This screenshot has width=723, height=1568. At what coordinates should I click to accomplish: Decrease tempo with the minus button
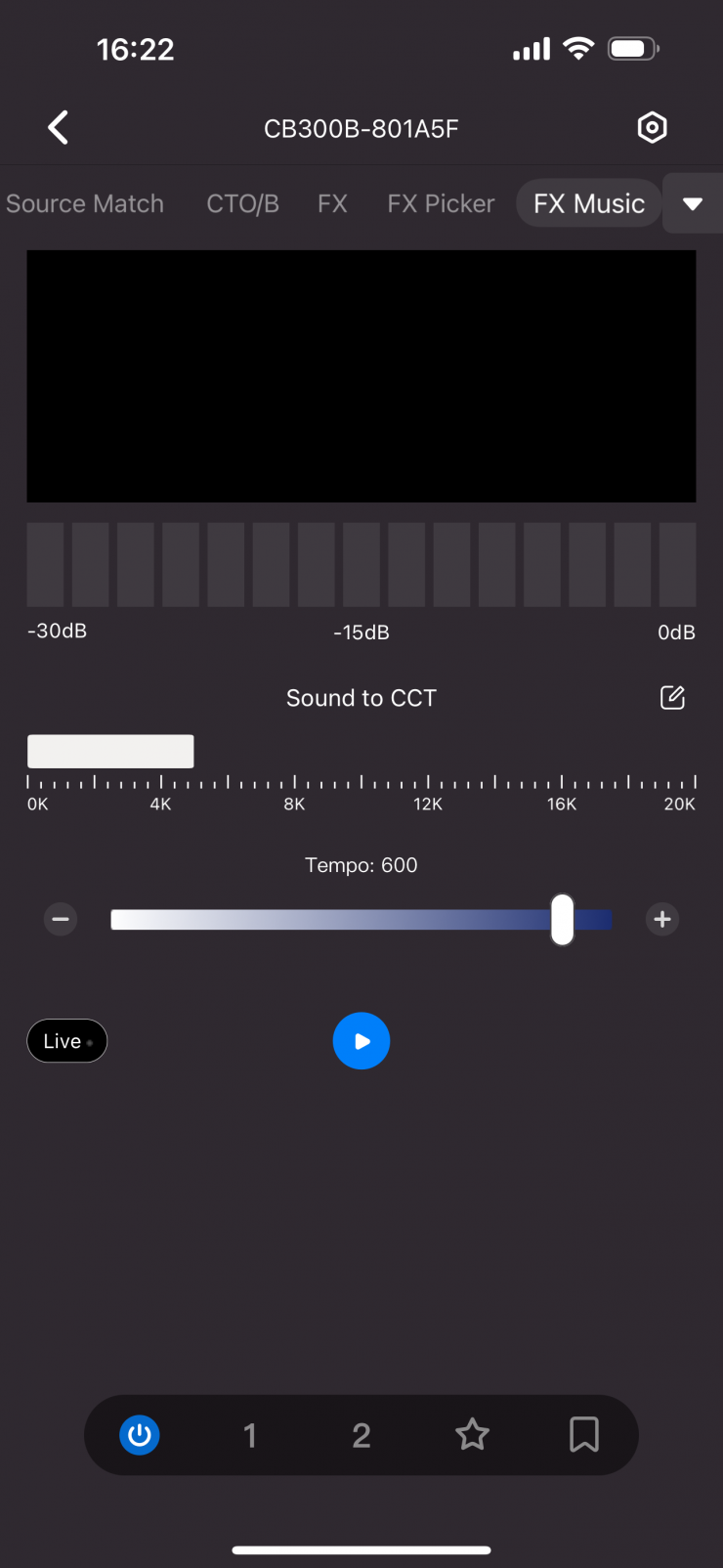pos(61,919)
